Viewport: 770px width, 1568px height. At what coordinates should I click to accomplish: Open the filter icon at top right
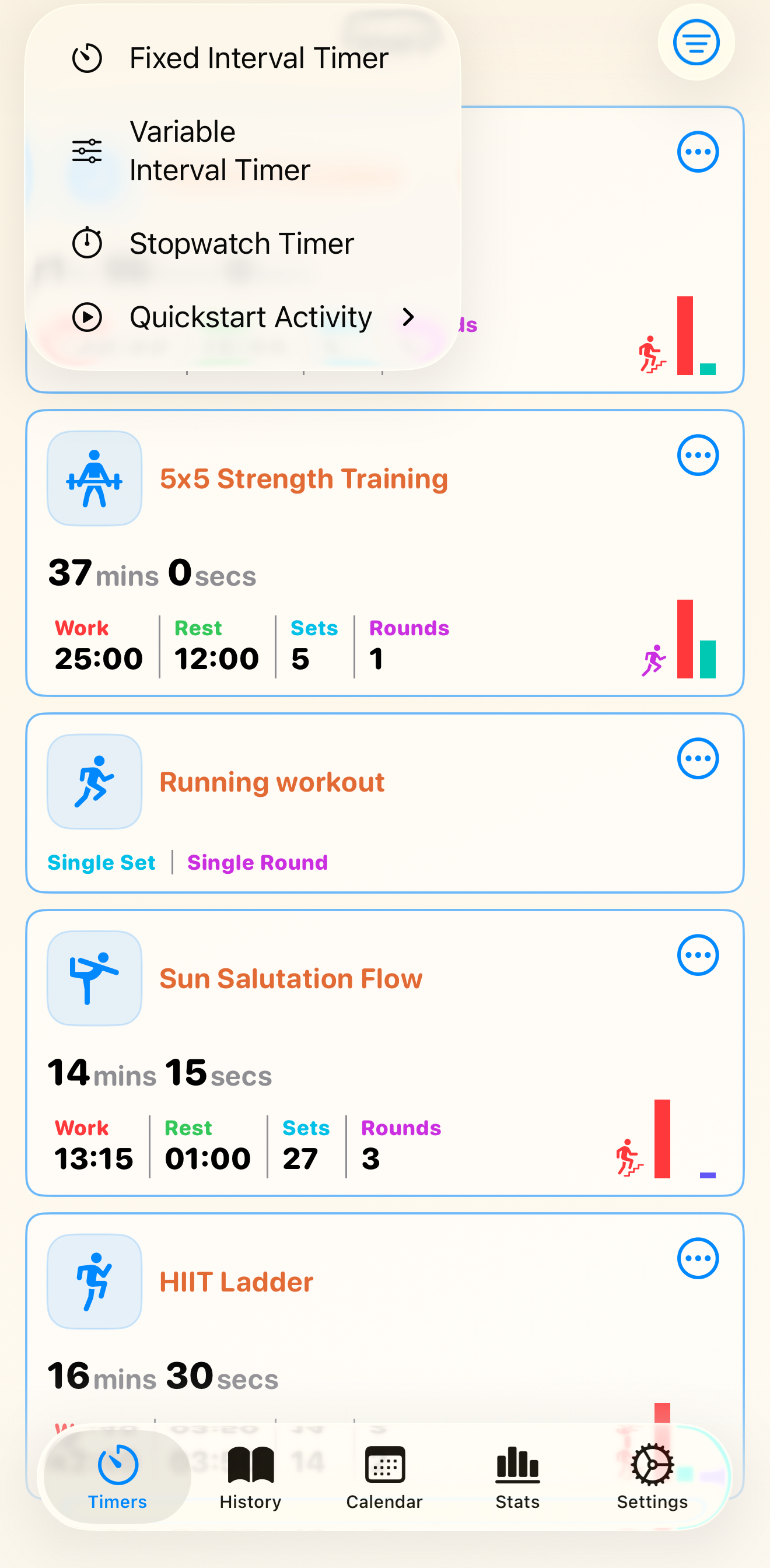(x=696, y=43)
